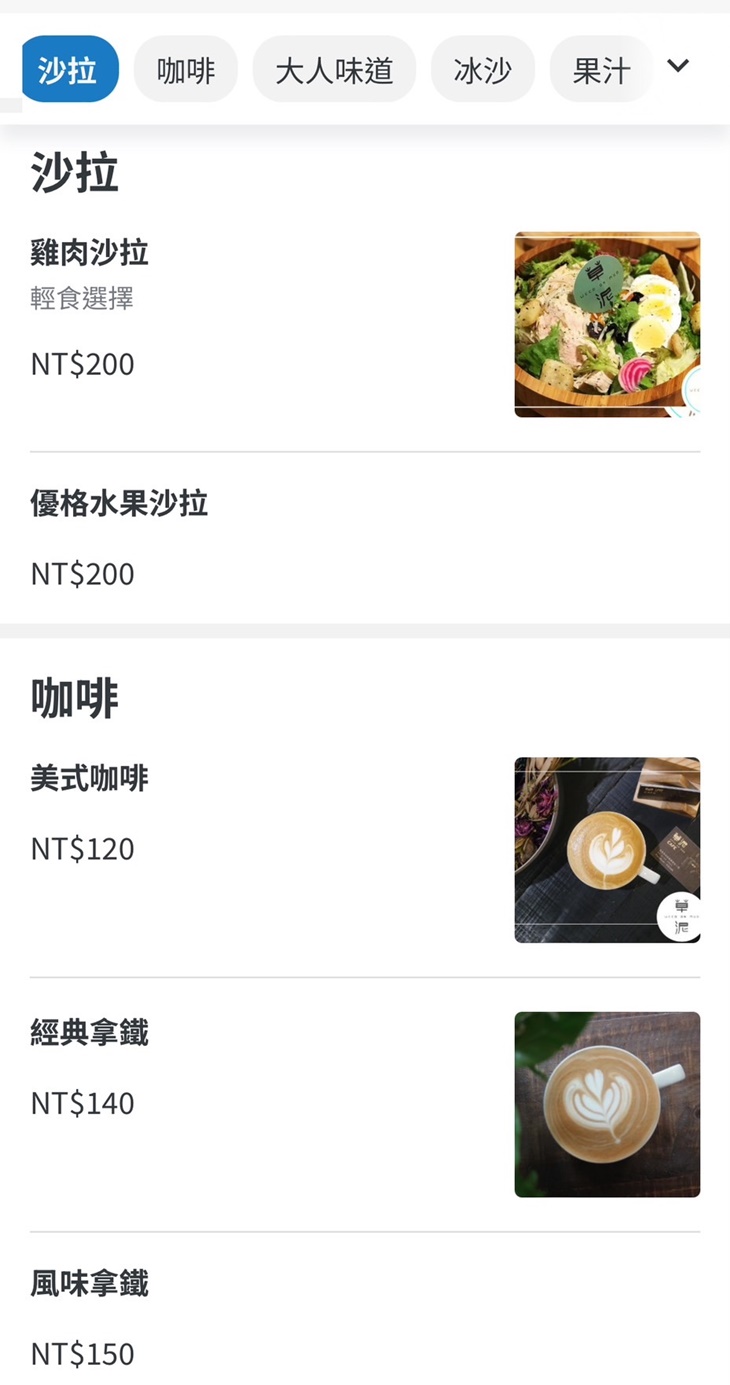Select the 風味拿鐵 item
Viewport: 730px width, 1385px height.
point(89,1285)
